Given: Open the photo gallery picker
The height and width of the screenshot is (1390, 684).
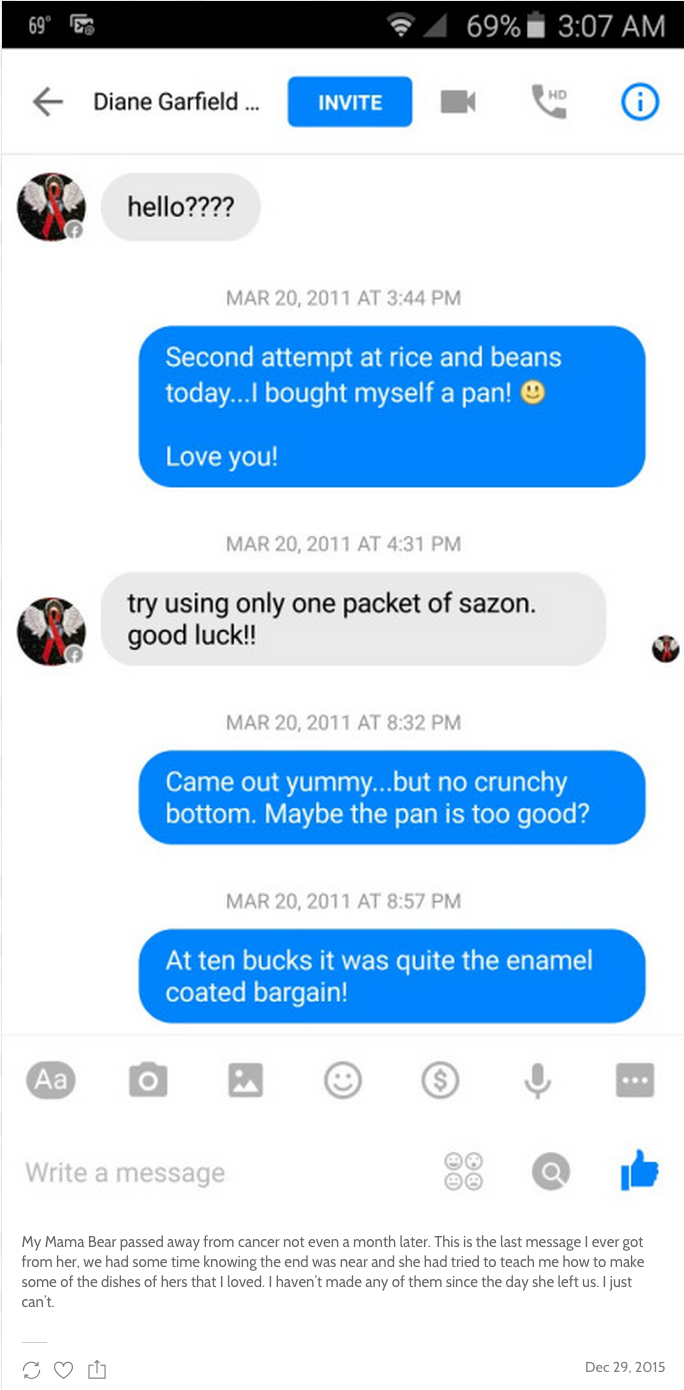Looking at the screenshot, I should click(245, 1080).
